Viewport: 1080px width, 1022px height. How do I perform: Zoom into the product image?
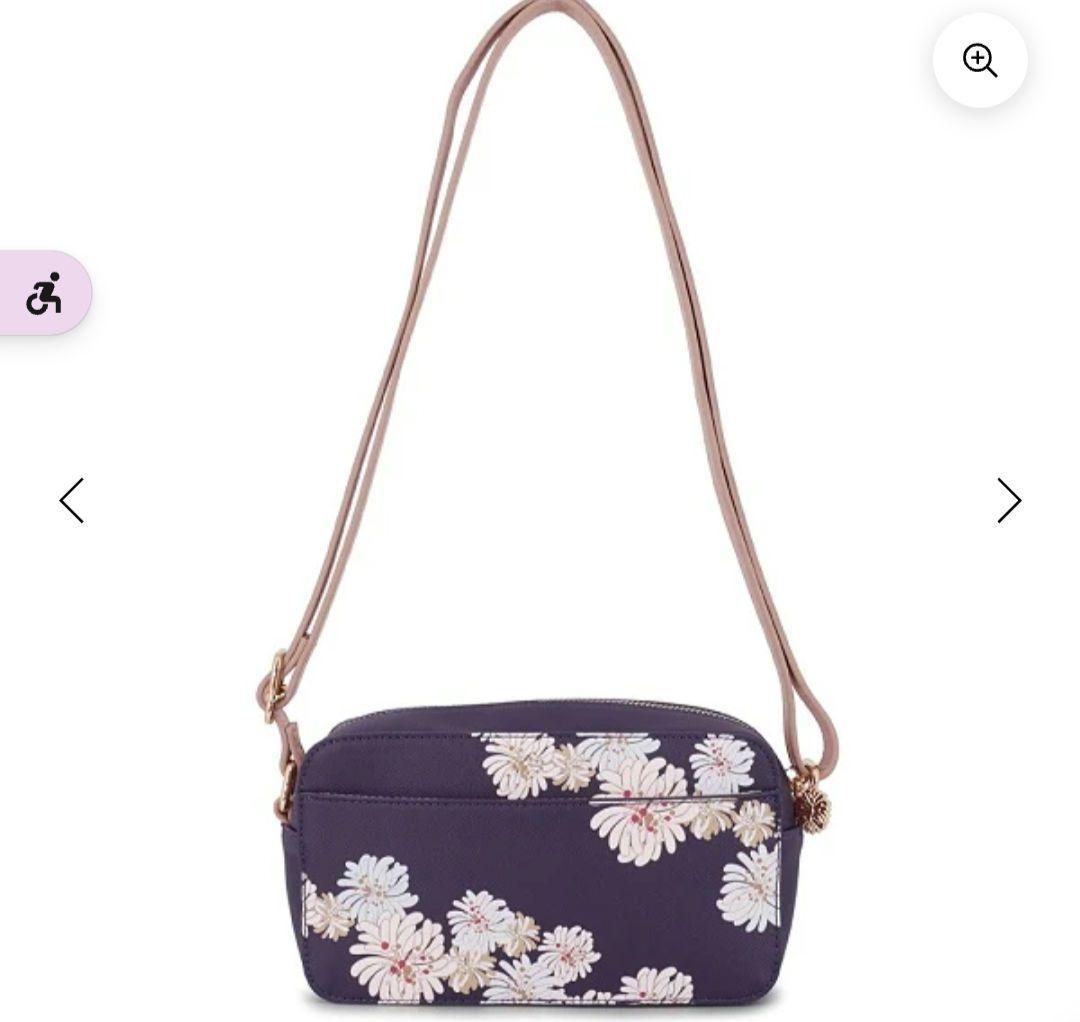(979, 61)
